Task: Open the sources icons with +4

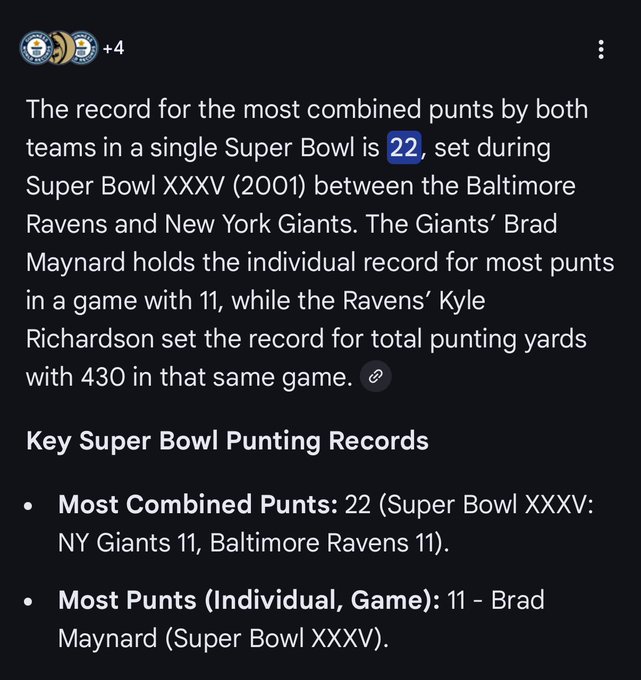Action: tap(72, 49)
